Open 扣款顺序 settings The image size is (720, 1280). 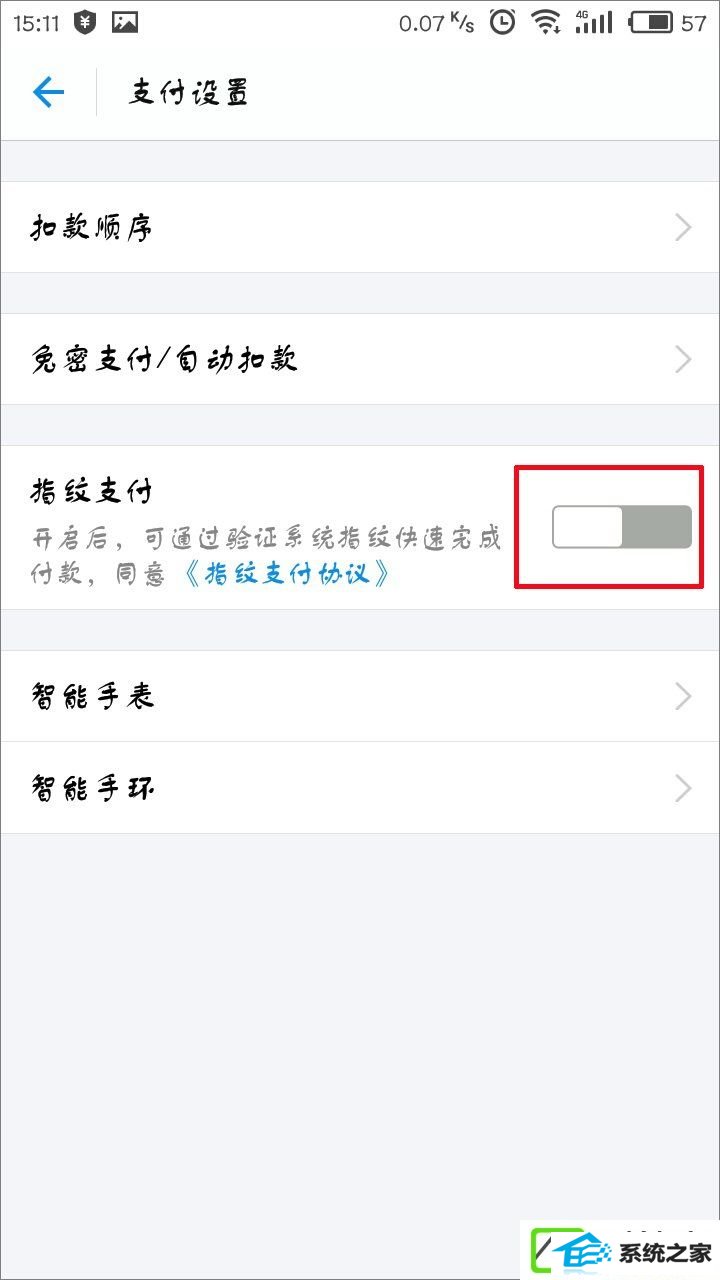coord(360,228)
